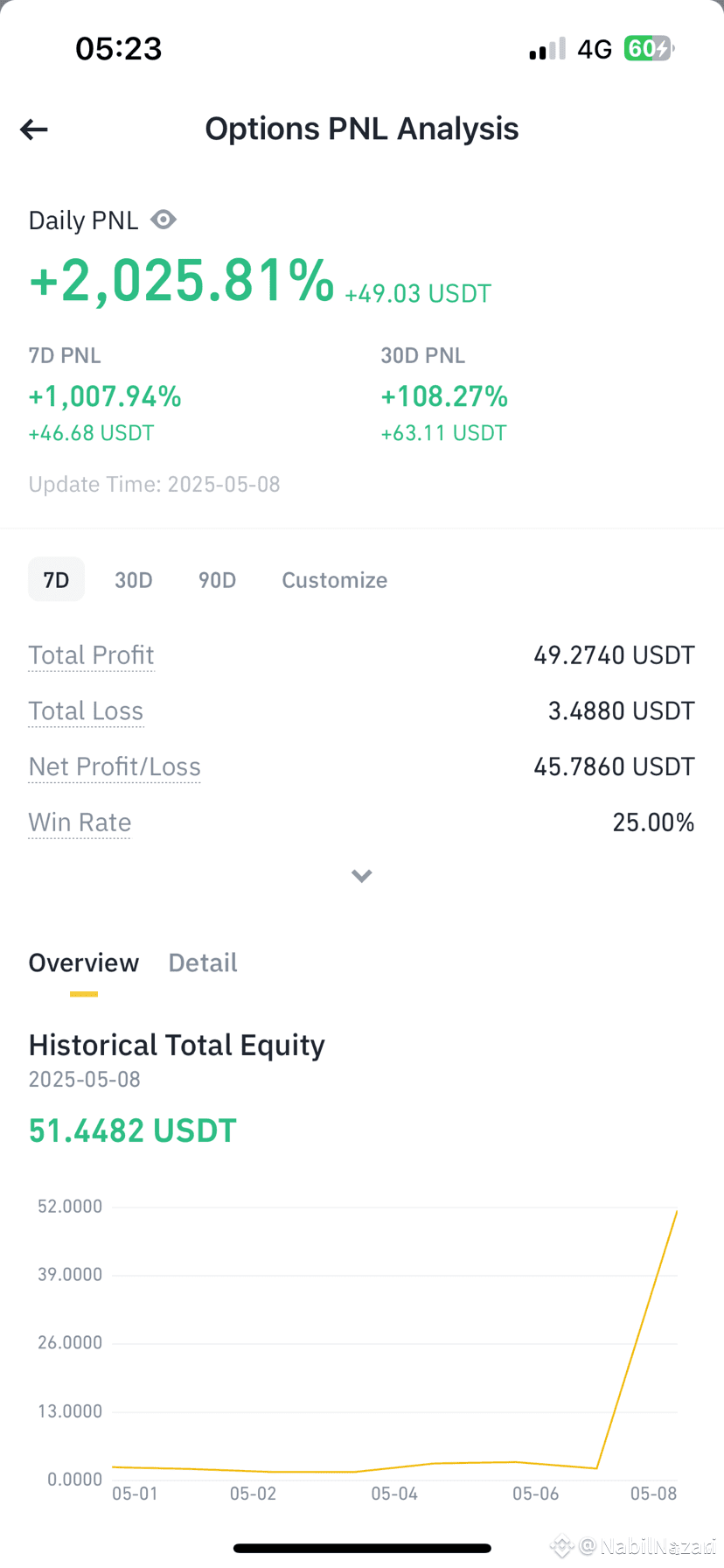Show the Net Profit/Loss explanation
Image resolution: width=724 pixels, height=1568 pixels.
click(115, 766)
